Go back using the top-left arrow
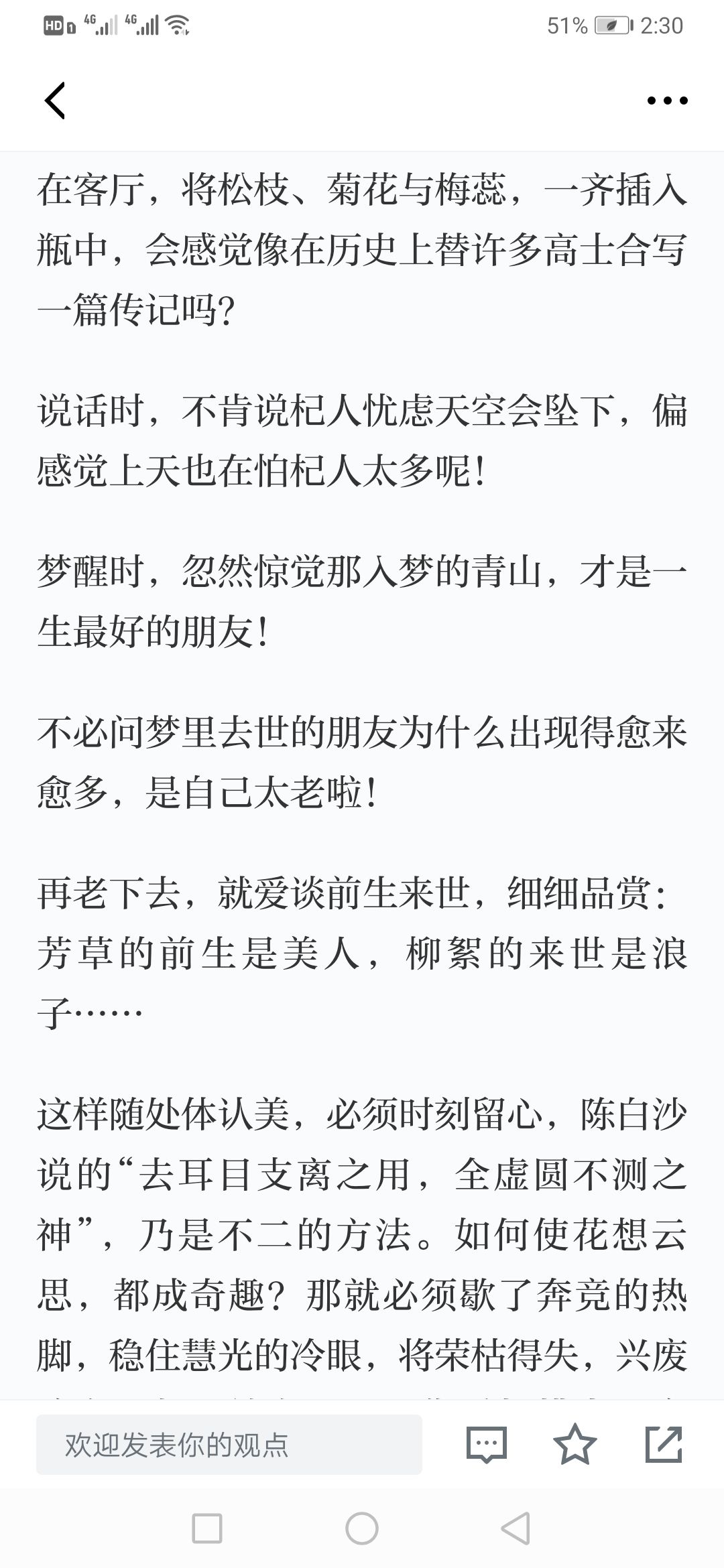Screen dimensions: 724x1568 click(55, 101)
